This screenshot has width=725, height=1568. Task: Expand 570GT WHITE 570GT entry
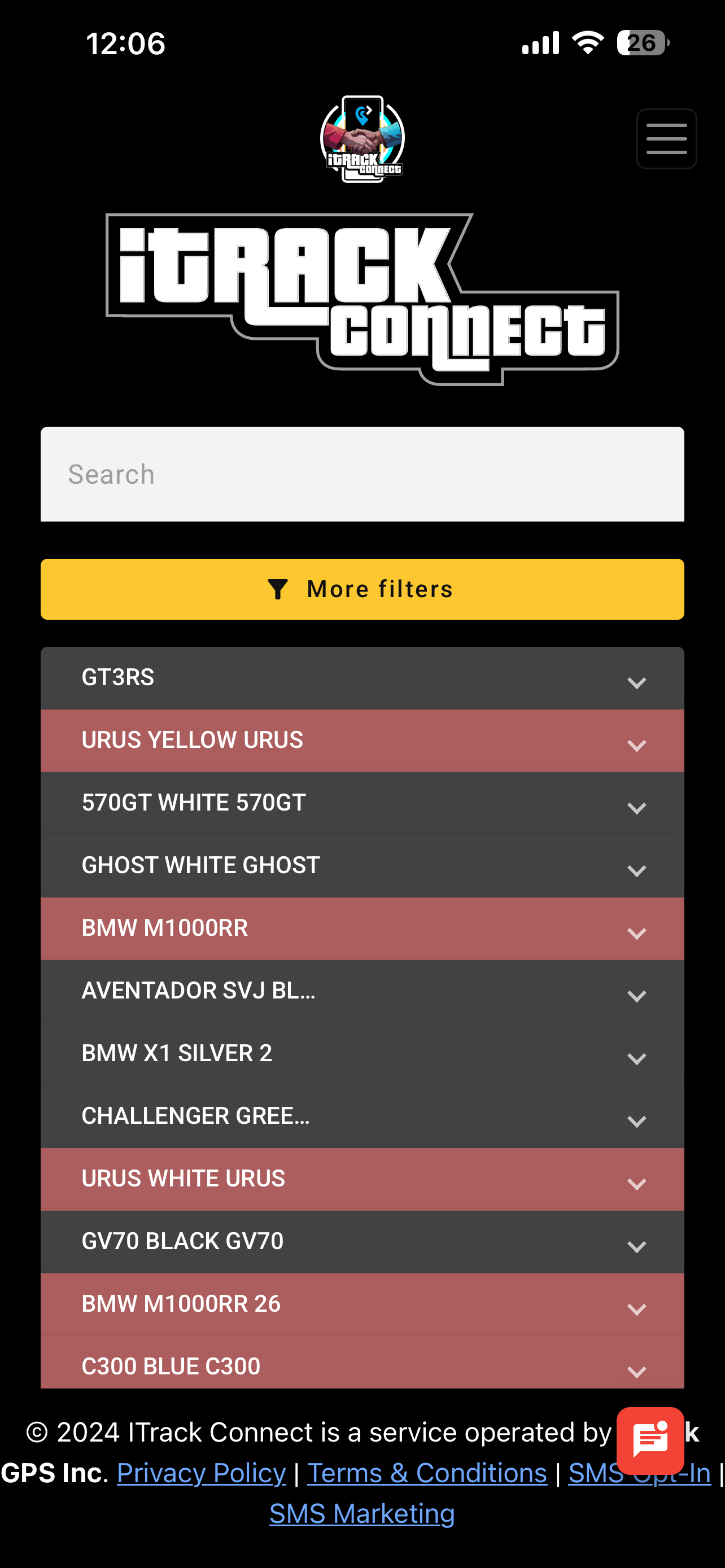click(362, 804)
